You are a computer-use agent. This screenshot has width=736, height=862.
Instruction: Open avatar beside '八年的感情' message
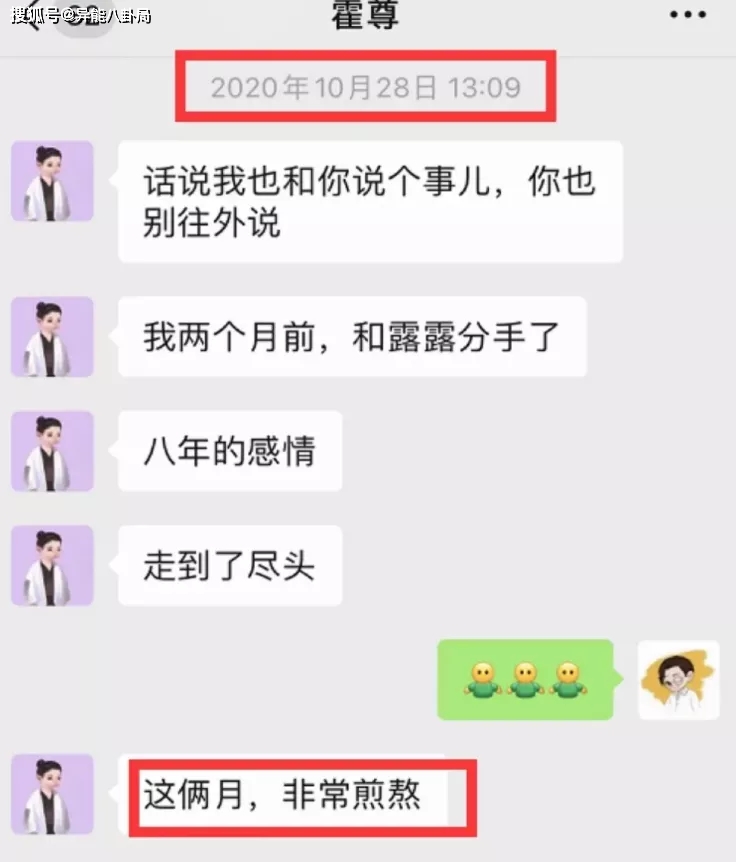[52, 451]
